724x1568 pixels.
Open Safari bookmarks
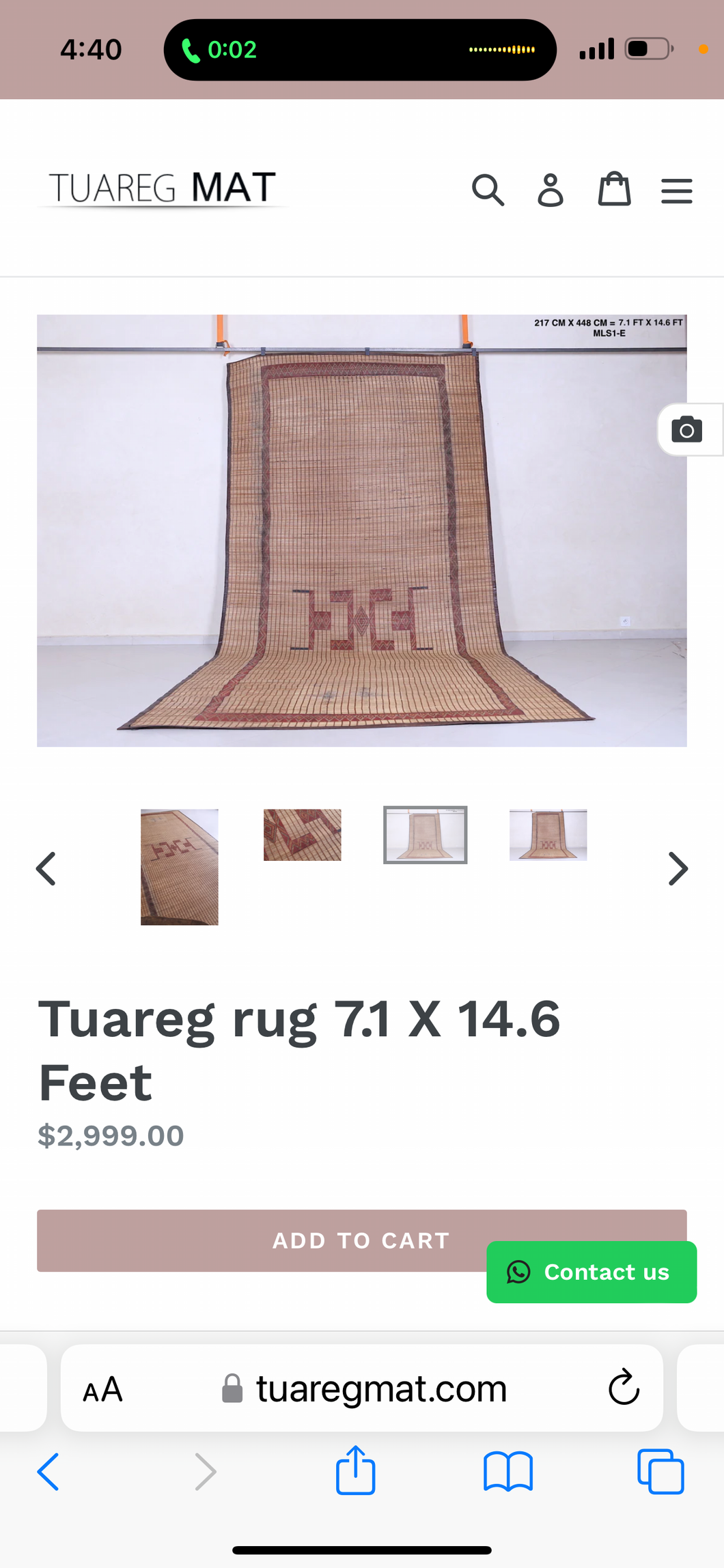(x=507, y=1471)
